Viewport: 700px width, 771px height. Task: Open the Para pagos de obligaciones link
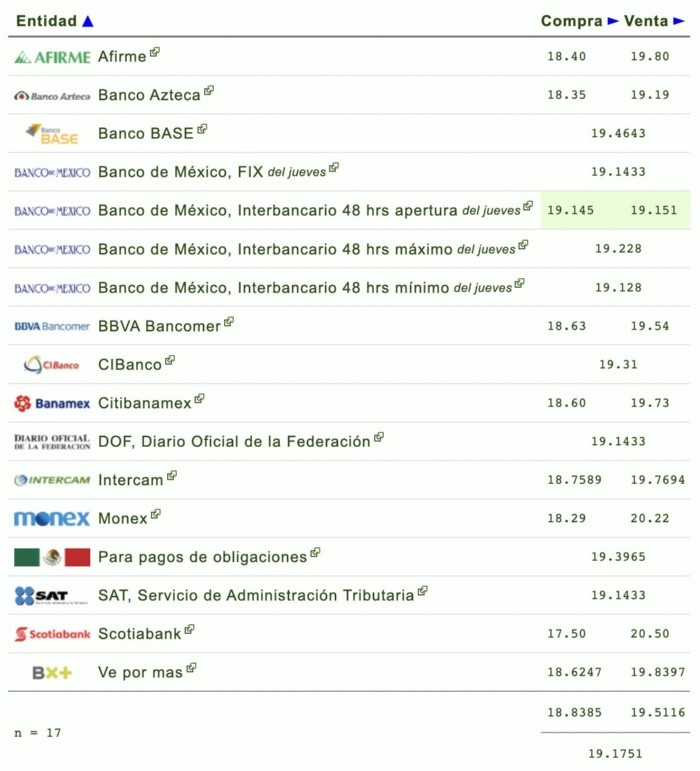coord(315,552)
